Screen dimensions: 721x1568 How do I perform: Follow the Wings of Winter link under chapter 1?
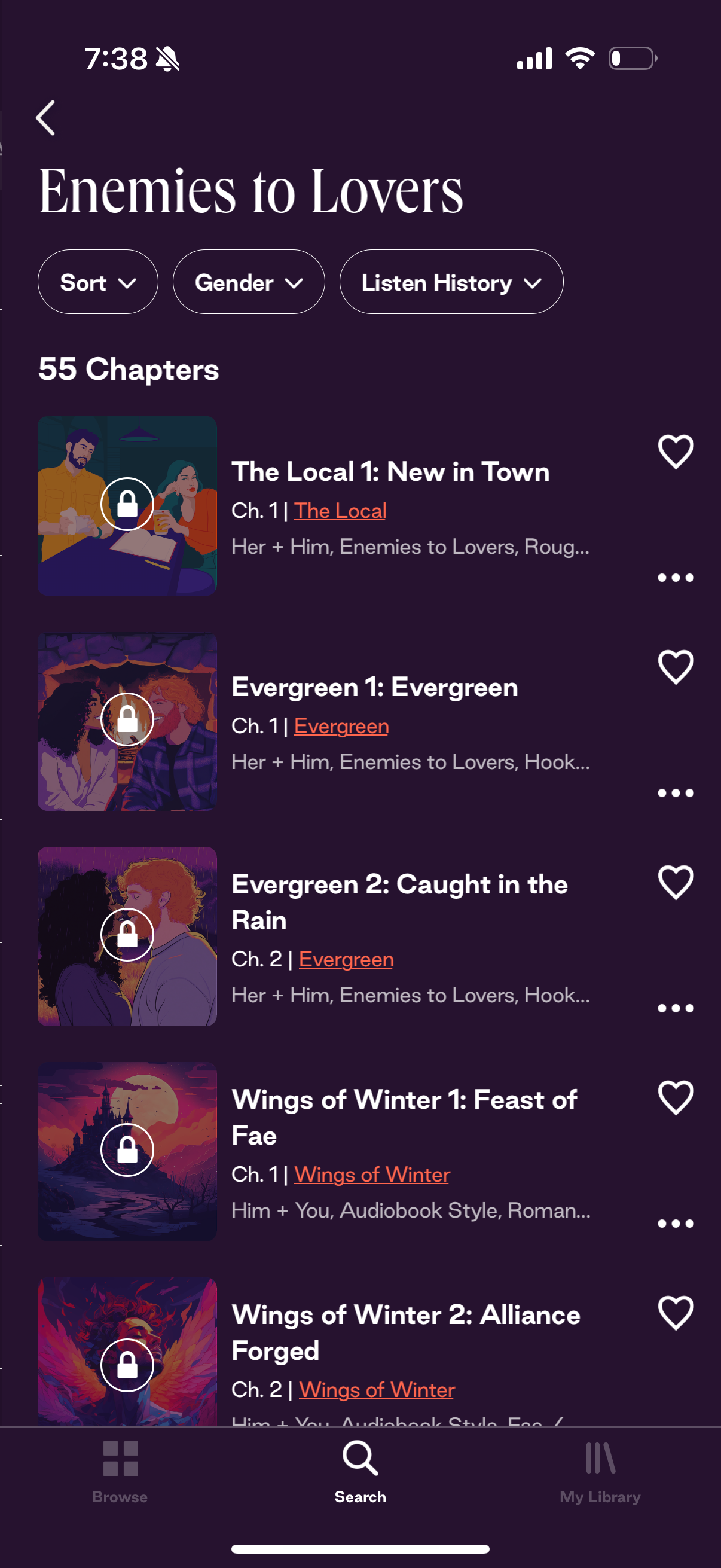372,1174
